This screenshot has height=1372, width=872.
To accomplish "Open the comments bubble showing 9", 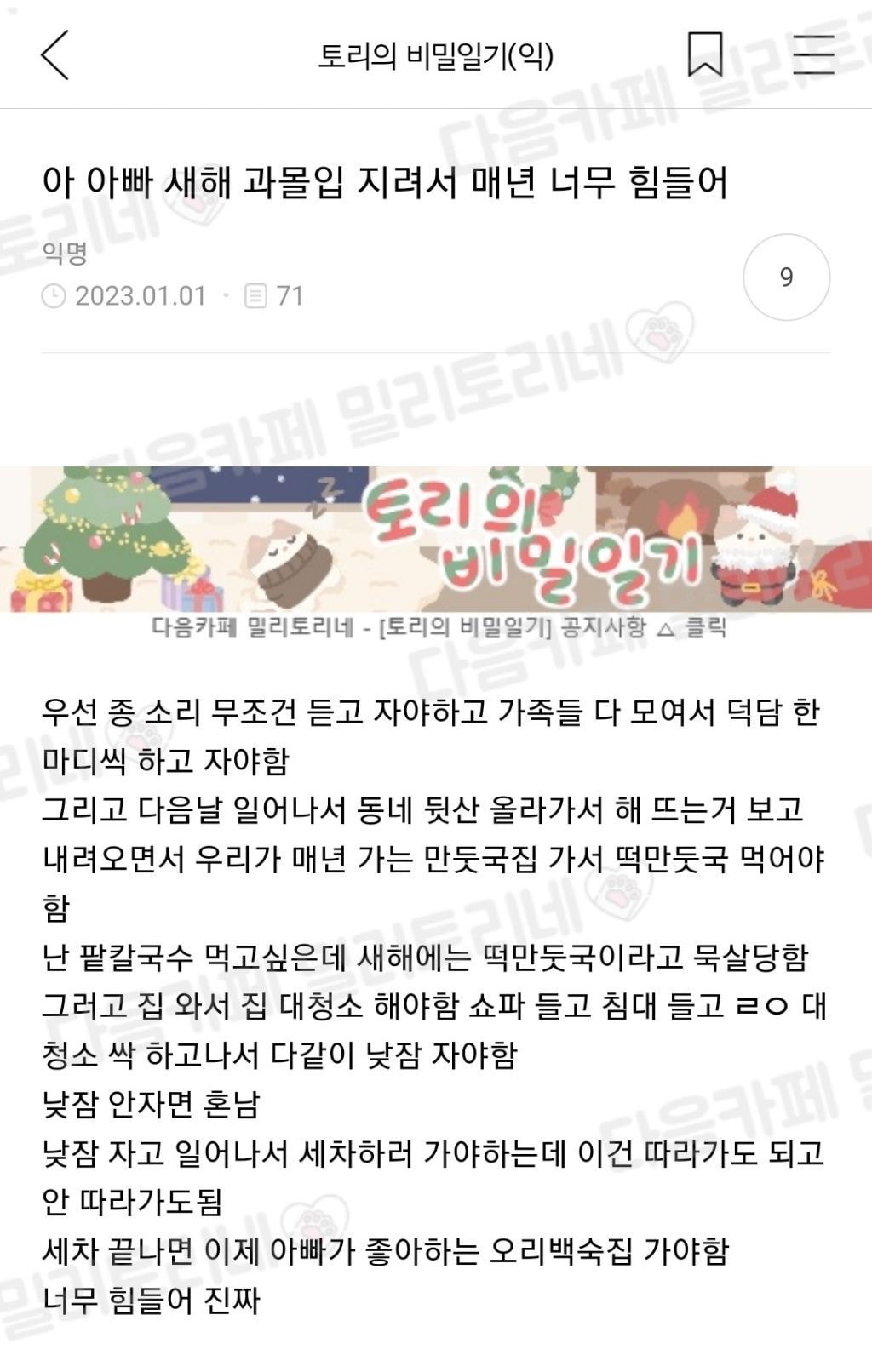I will tap(786, 277).
